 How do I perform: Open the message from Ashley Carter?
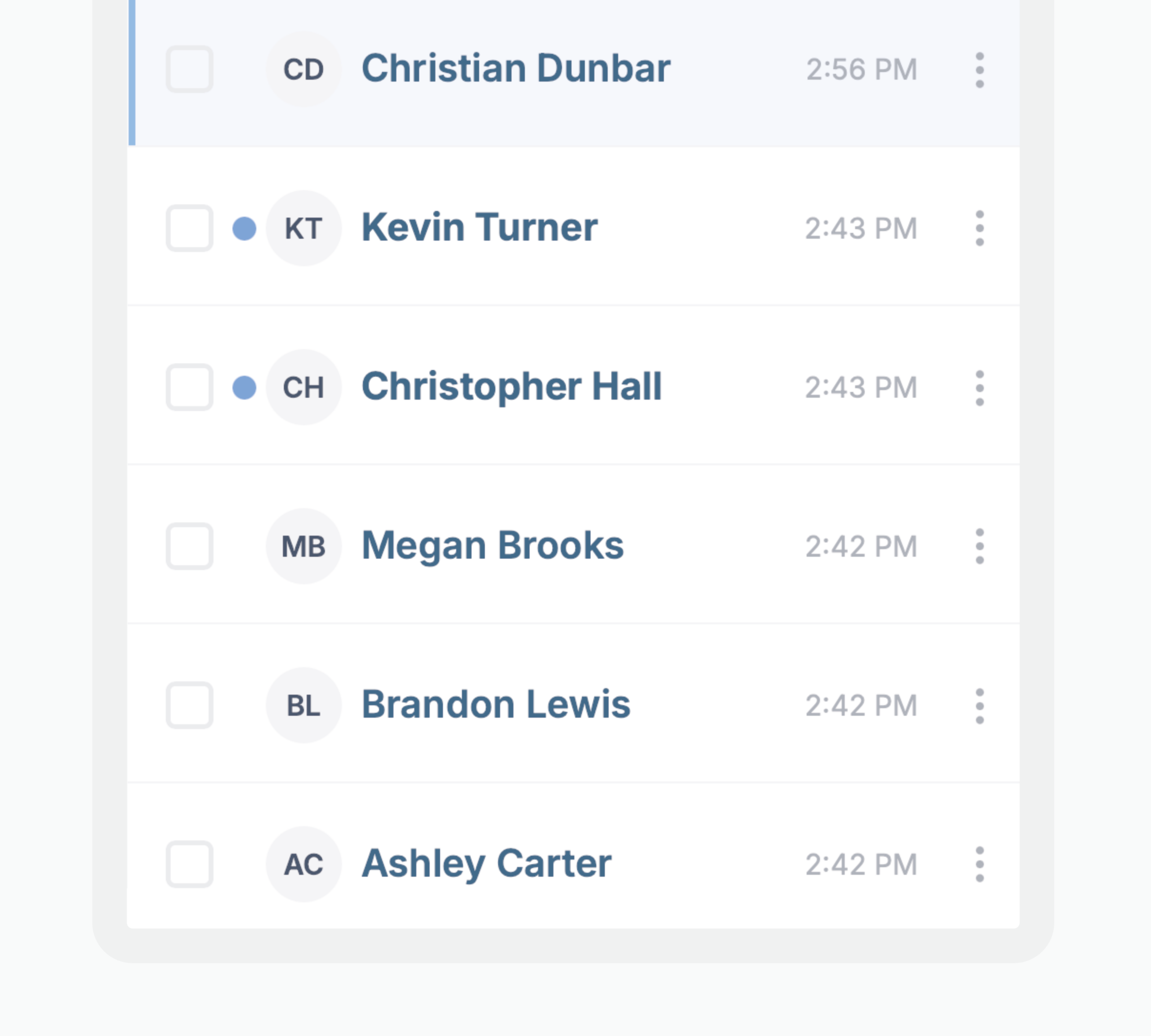(x=486, y=863)
